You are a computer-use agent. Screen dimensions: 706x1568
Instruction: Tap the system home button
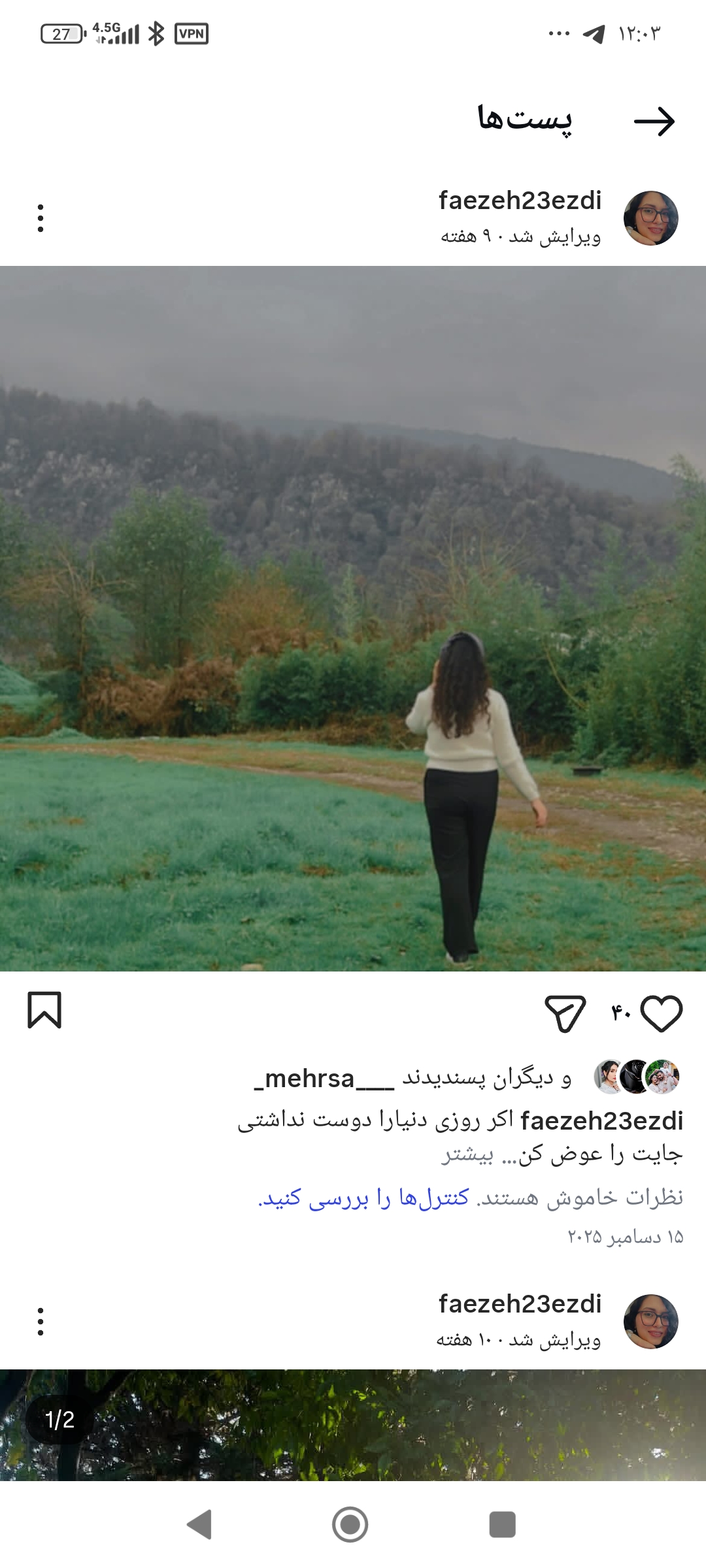pyautogui.click(x=350, y=1524)
